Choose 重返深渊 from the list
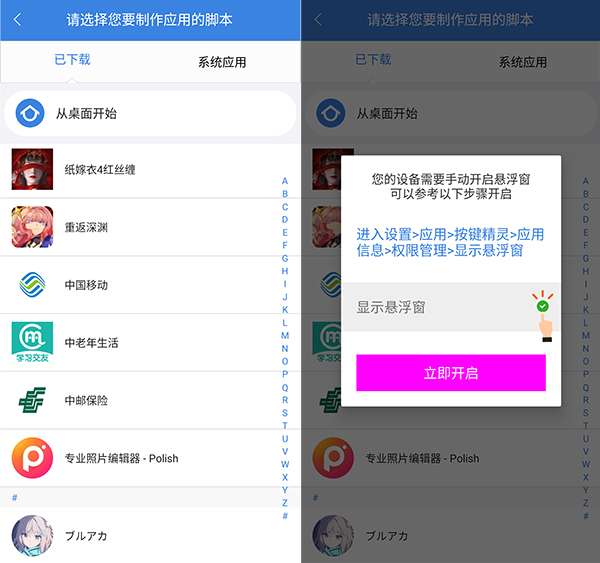Viewport: 600px width, 563px height. pyautogui.click(x=86, y=227)
